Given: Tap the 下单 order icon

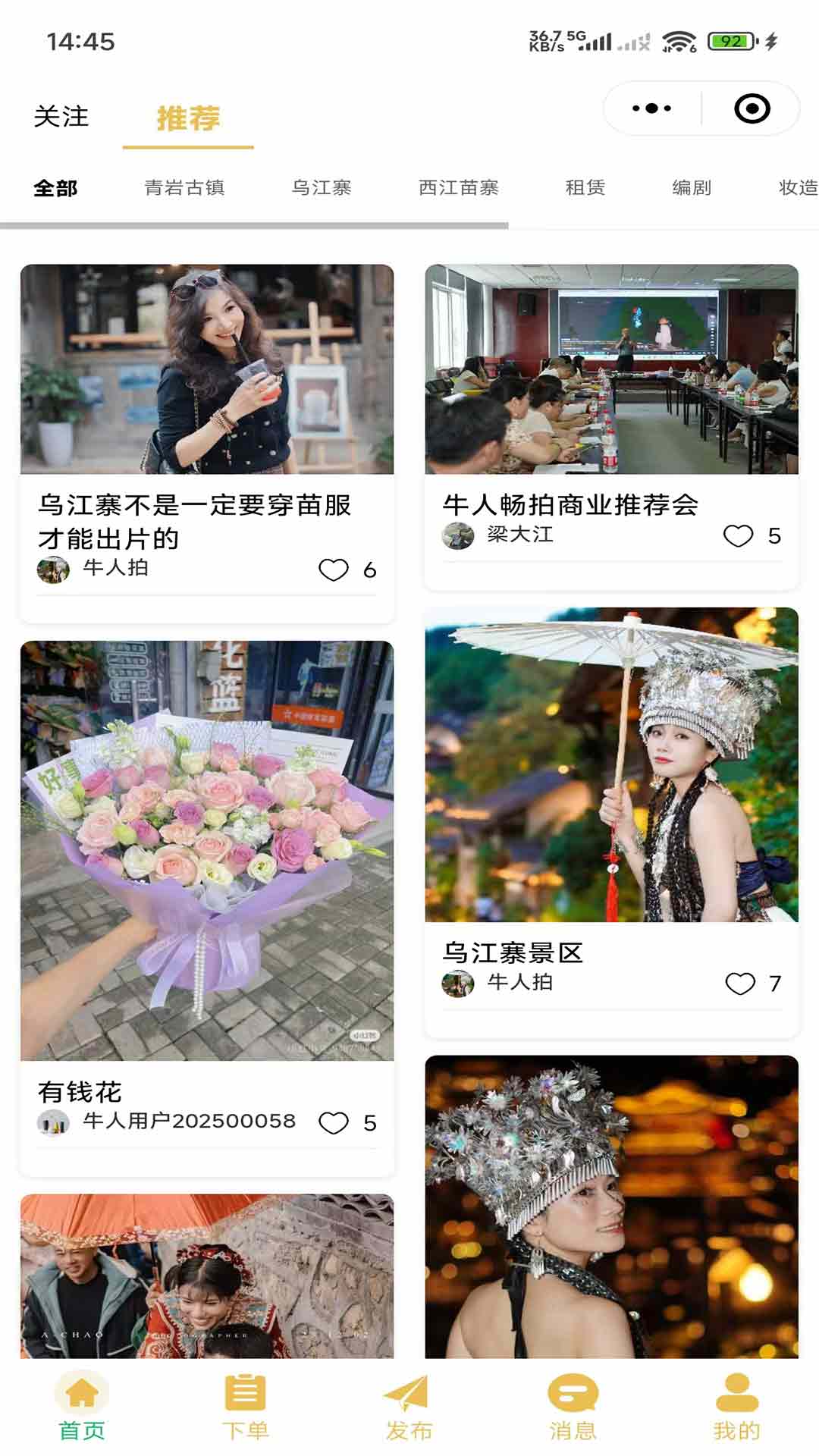Looking at the screenshot, I should pos(244,1401).
